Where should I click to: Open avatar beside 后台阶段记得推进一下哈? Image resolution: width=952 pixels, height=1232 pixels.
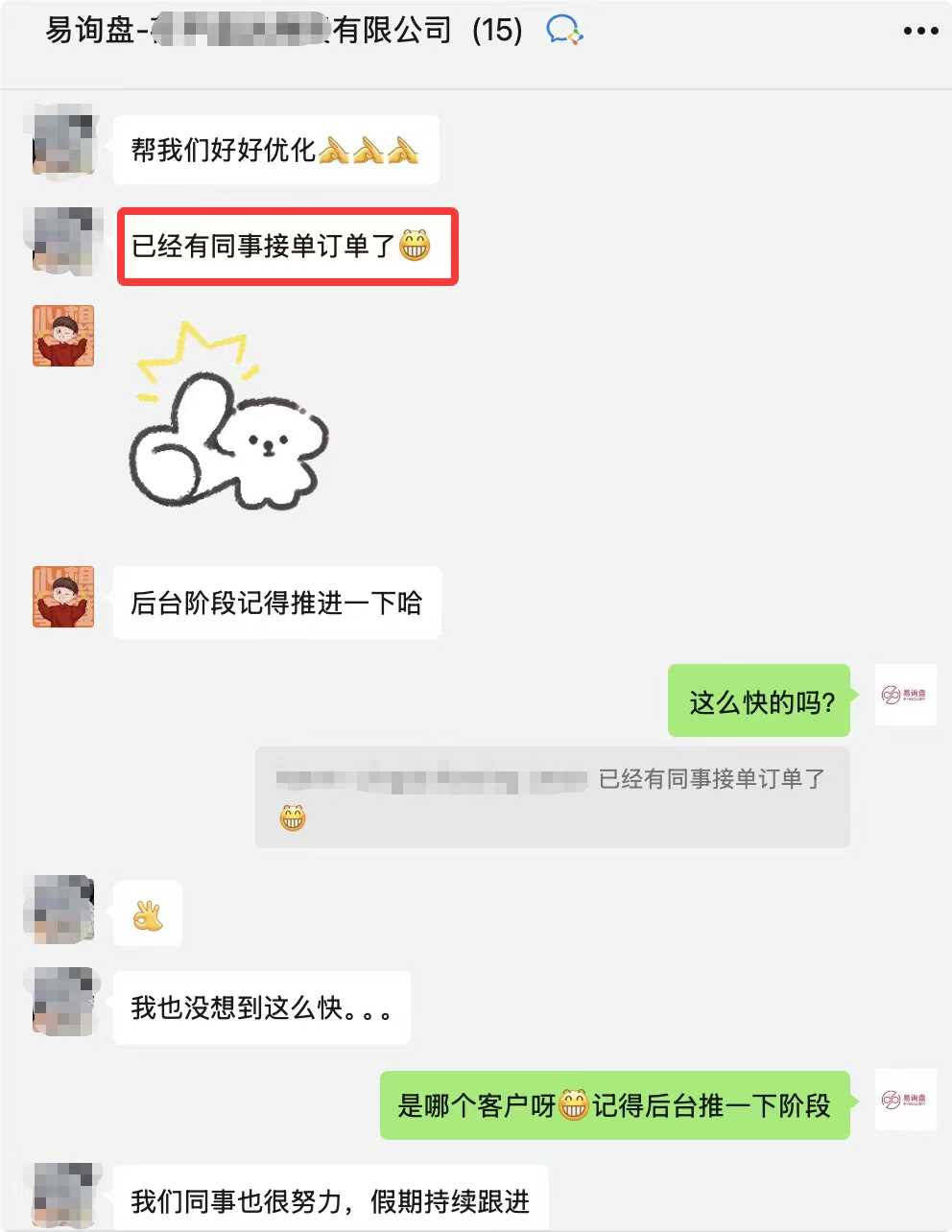click(x=63, y=597)
